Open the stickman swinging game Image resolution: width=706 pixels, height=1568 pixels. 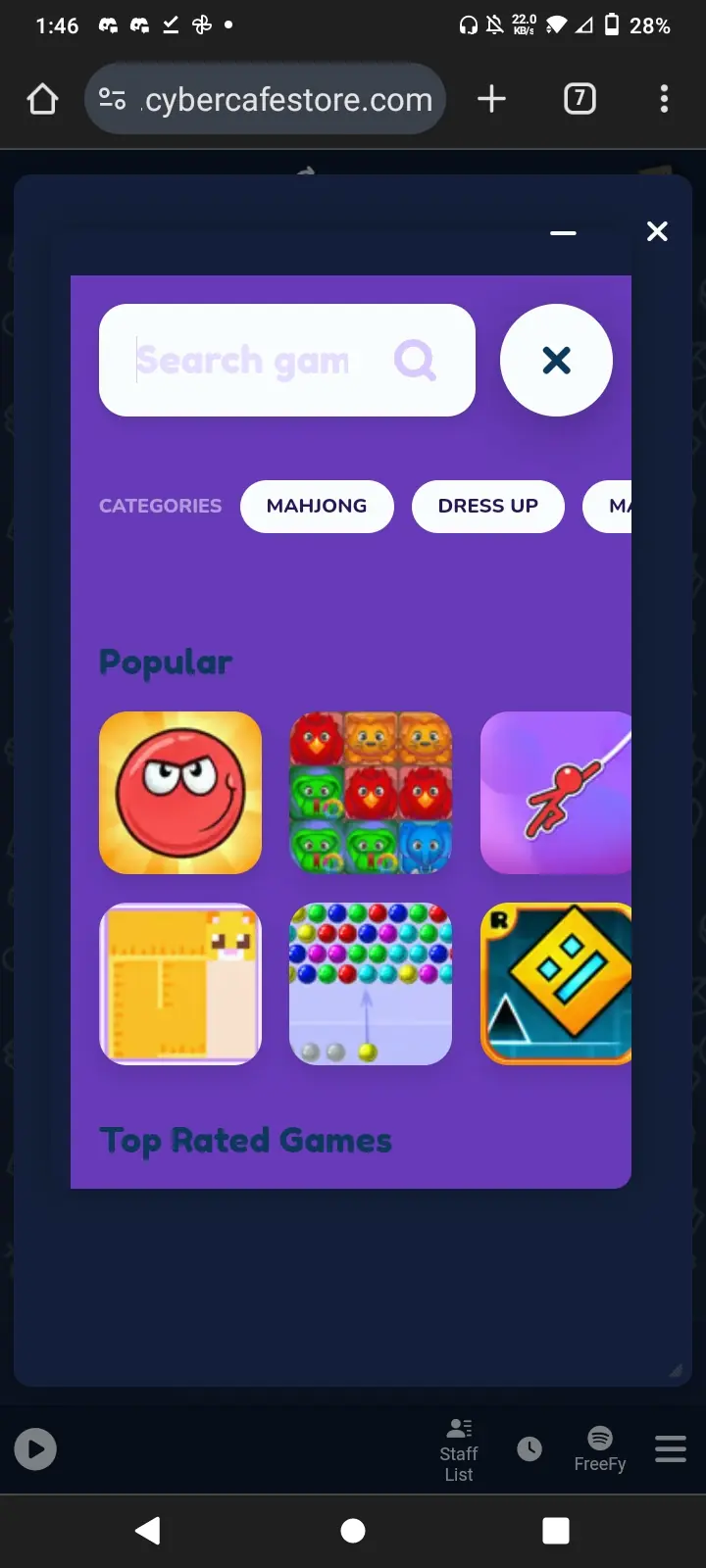[x=556, y=793]
